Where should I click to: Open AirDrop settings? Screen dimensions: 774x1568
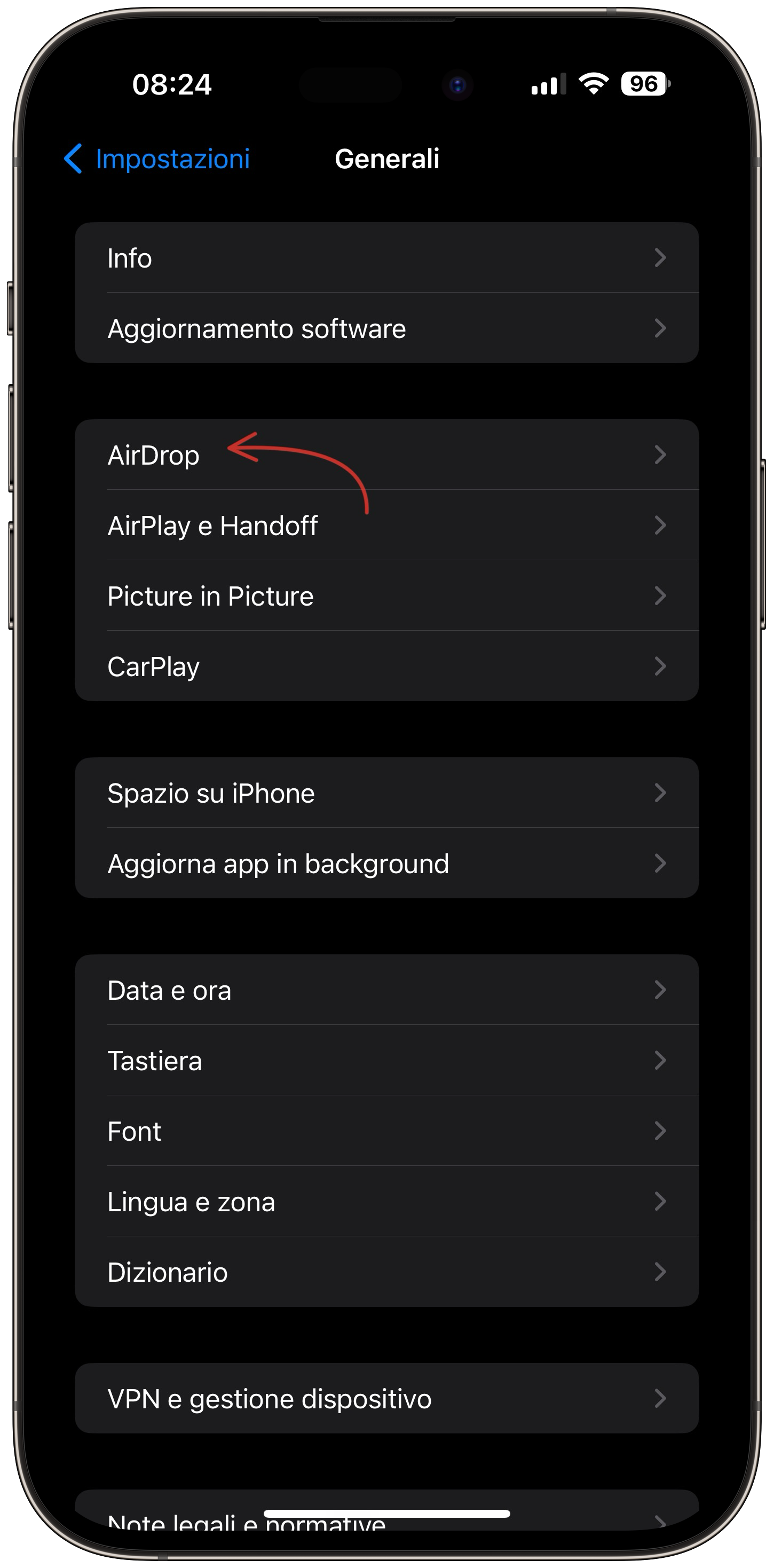coord(386,456)
